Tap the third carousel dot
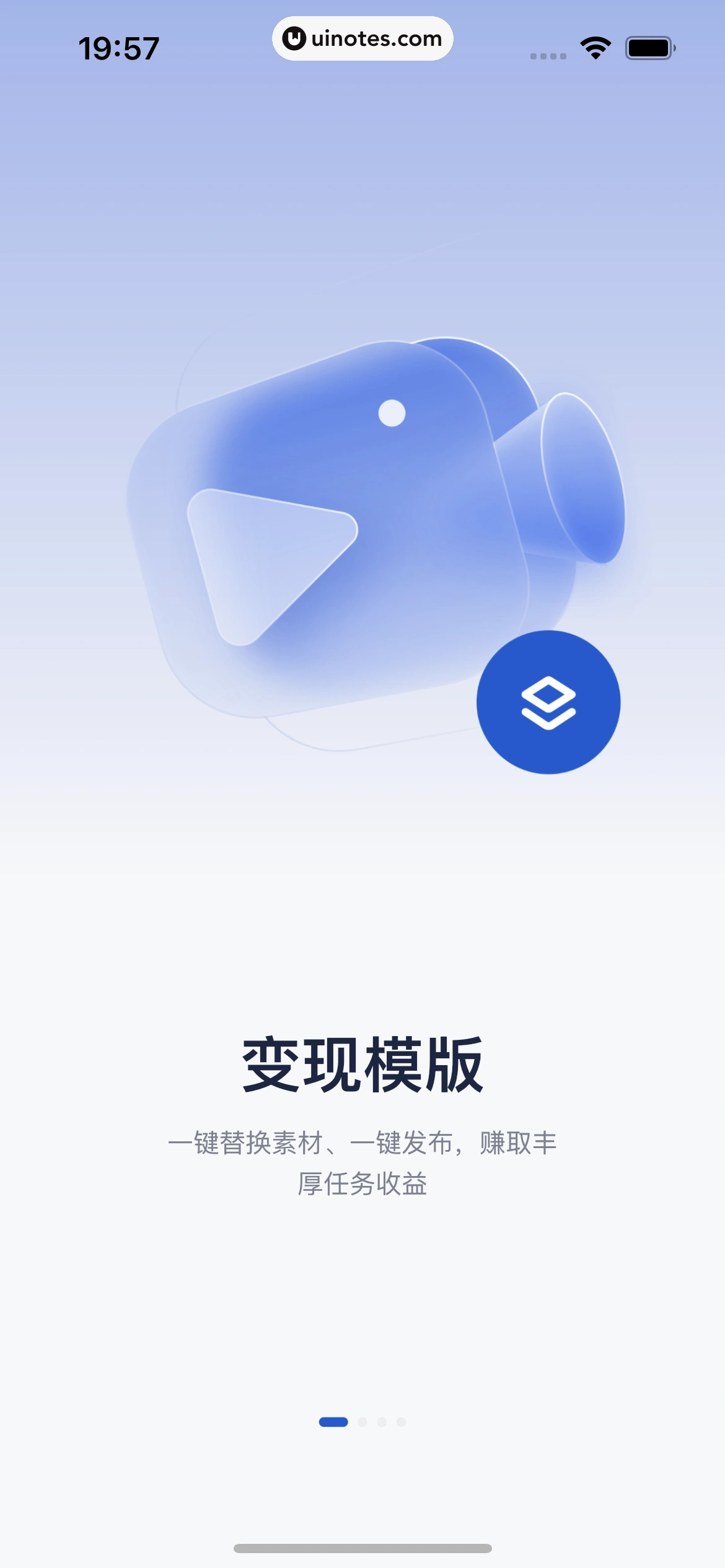 tap(382, 1422)
